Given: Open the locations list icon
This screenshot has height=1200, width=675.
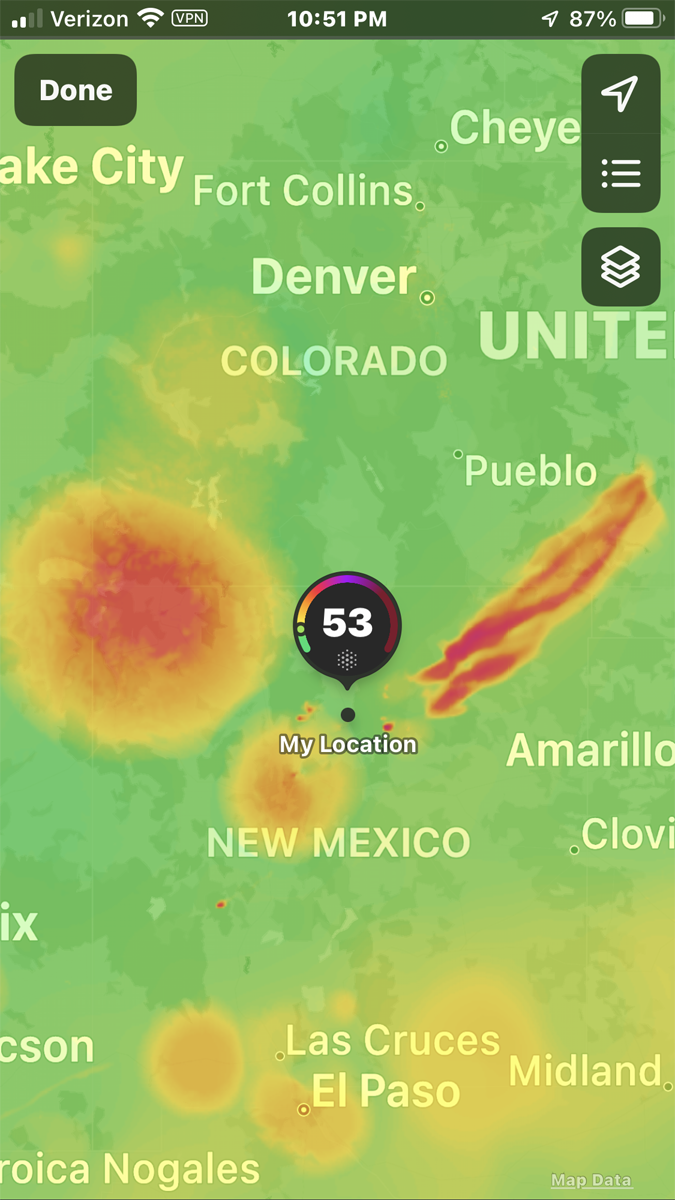Looking at the screenshot, I should point(620,174).
